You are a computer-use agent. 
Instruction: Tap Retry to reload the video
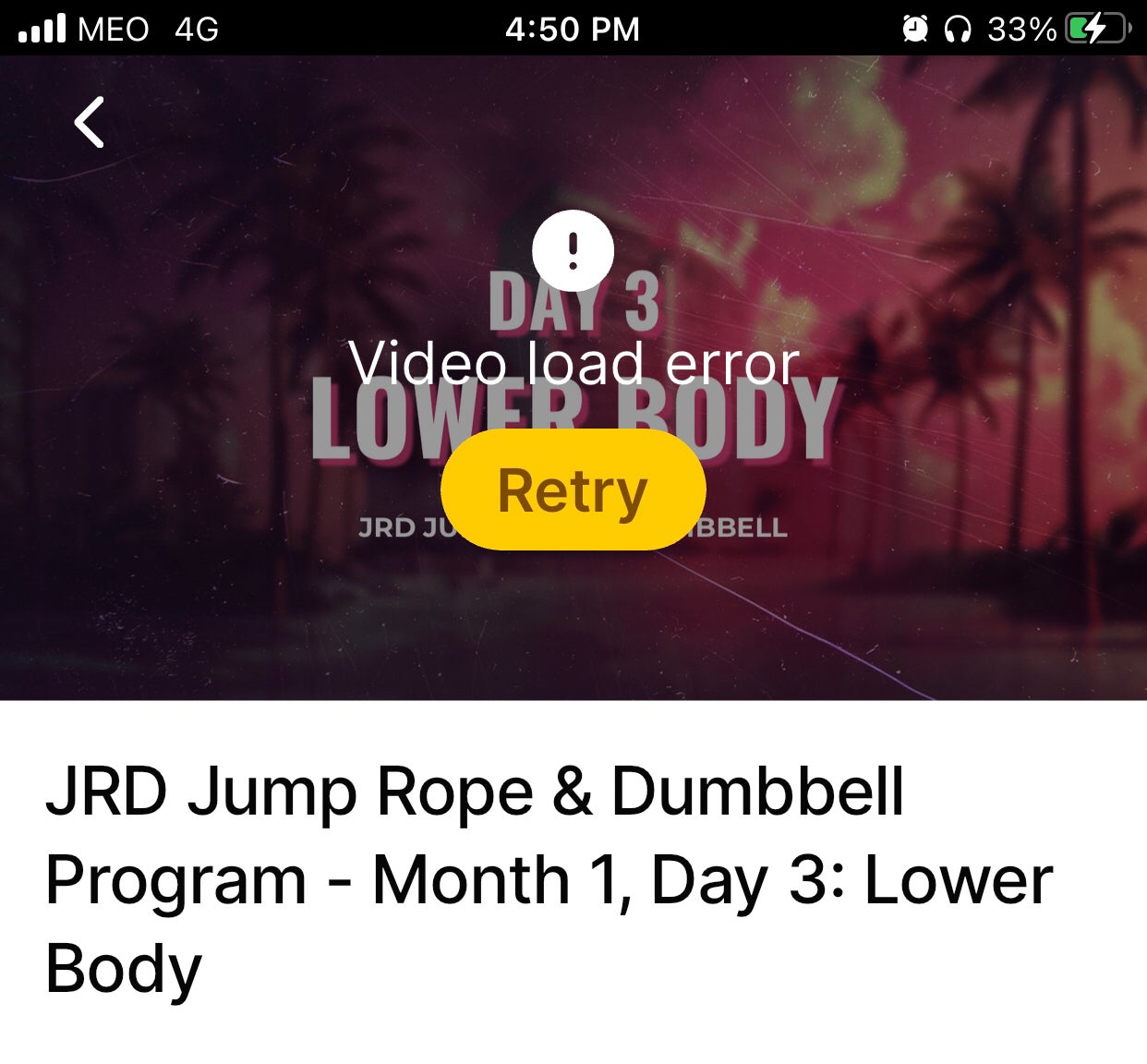pos(573,490)
